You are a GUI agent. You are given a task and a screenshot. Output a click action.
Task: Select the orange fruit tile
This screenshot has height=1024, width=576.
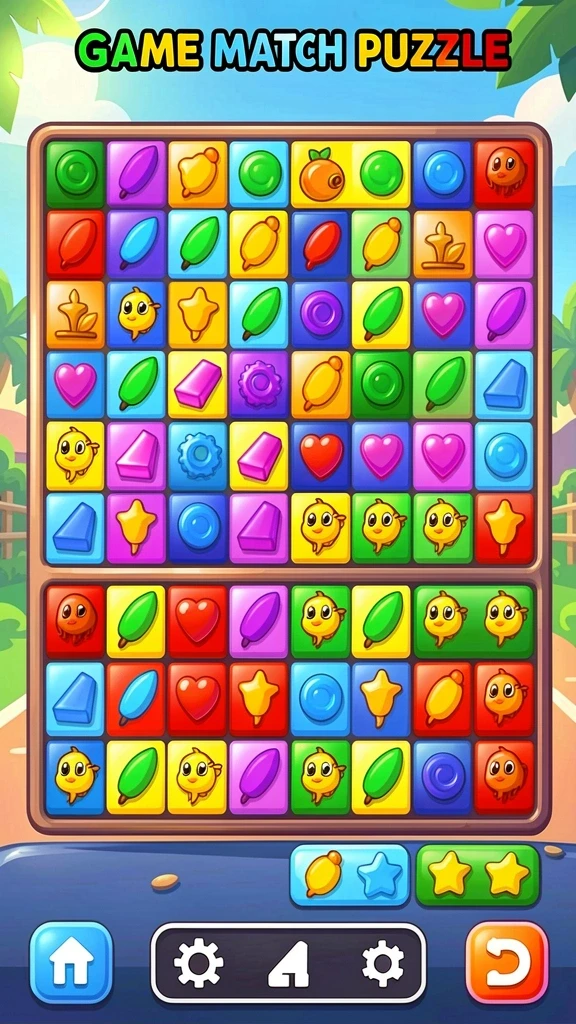point(321,174)
